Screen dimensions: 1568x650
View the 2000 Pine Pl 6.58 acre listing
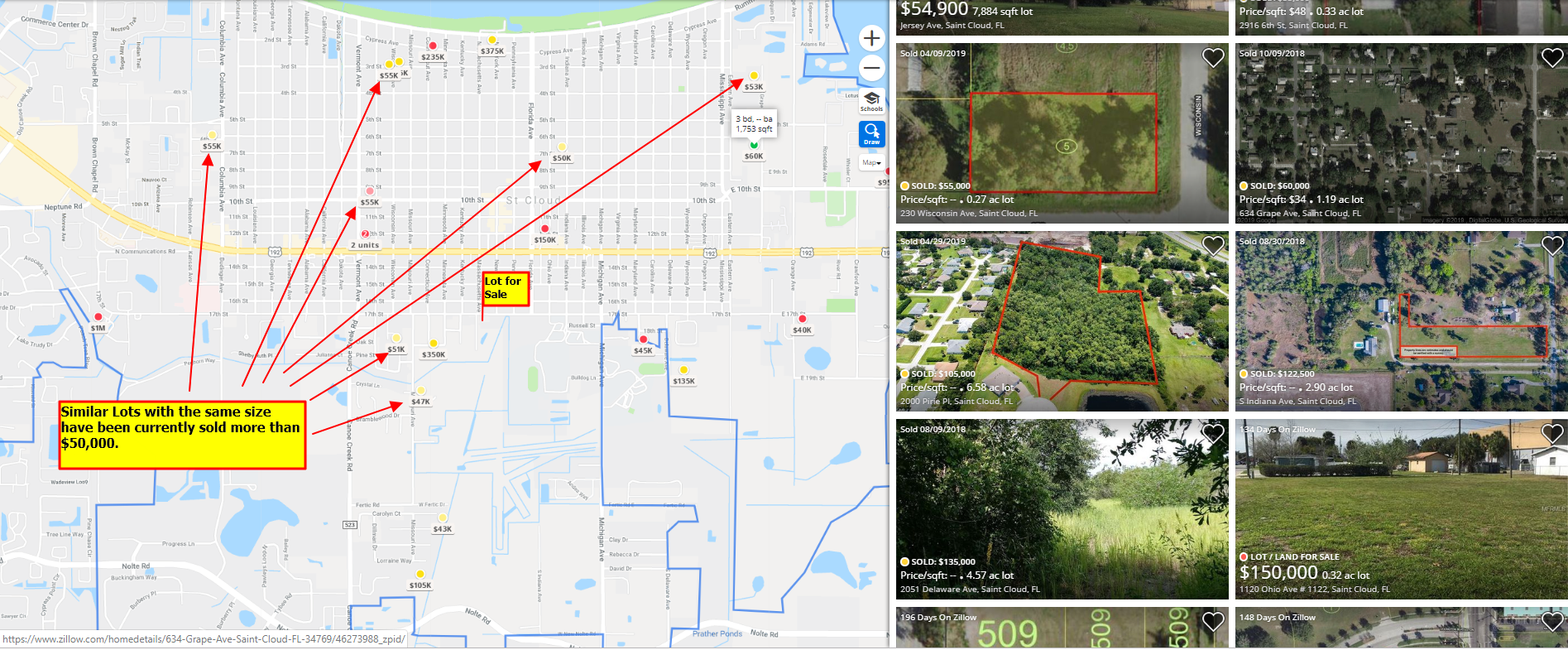click(1062, 321)
